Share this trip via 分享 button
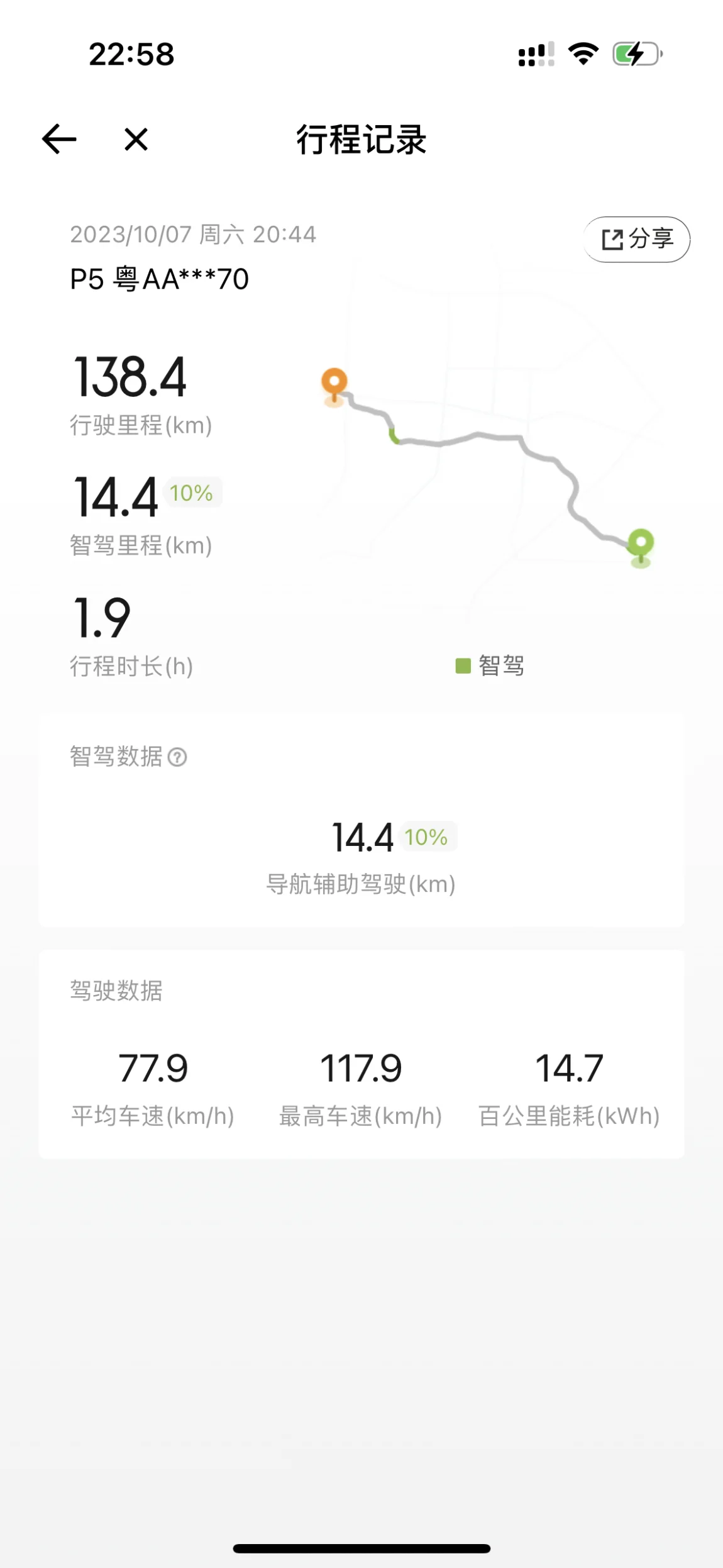The height and width of the screenshot is (1568, 723). [637, 239]
